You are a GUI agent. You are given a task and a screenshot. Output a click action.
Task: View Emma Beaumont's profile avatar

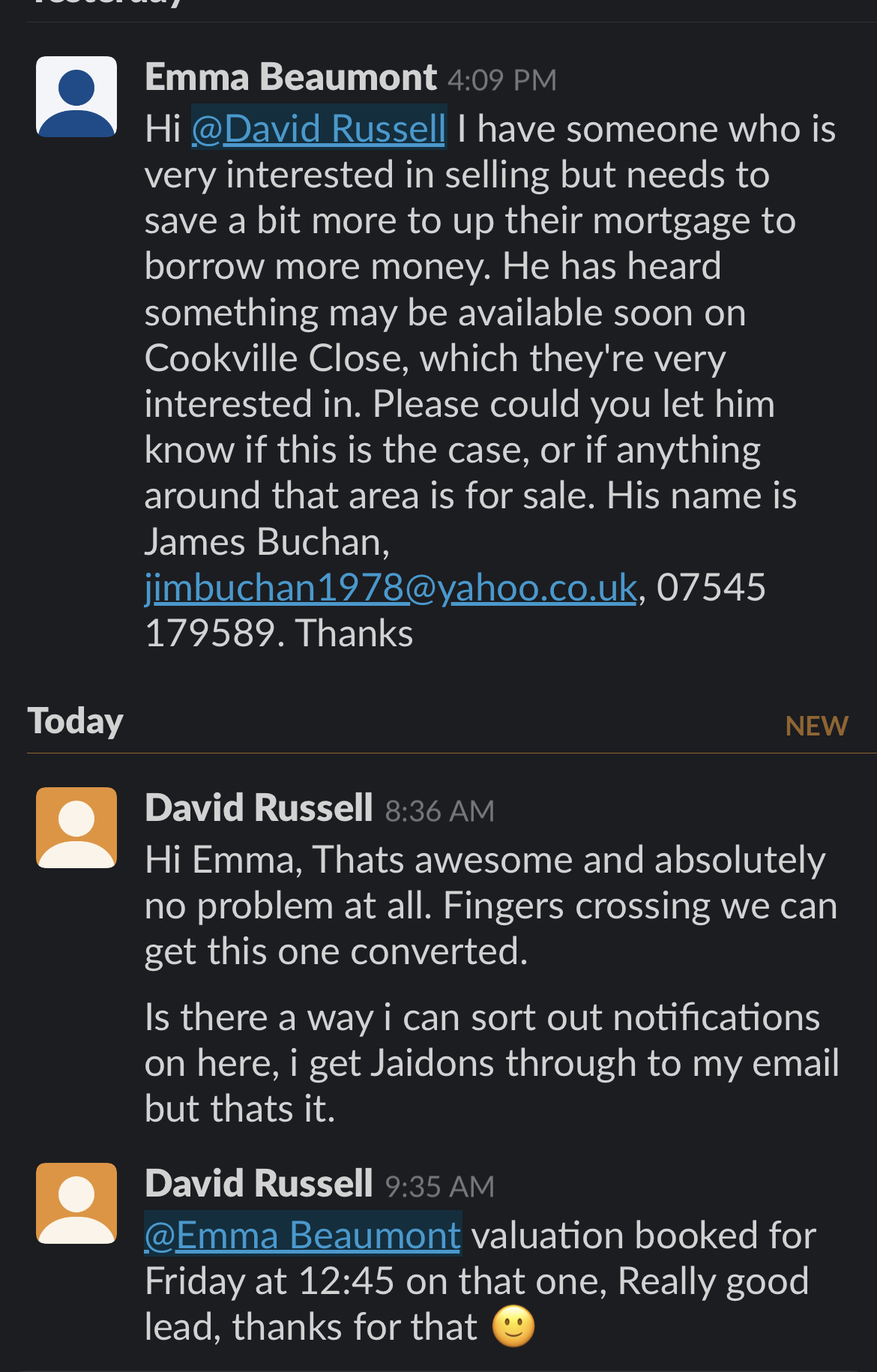click(x=76, y=97)
